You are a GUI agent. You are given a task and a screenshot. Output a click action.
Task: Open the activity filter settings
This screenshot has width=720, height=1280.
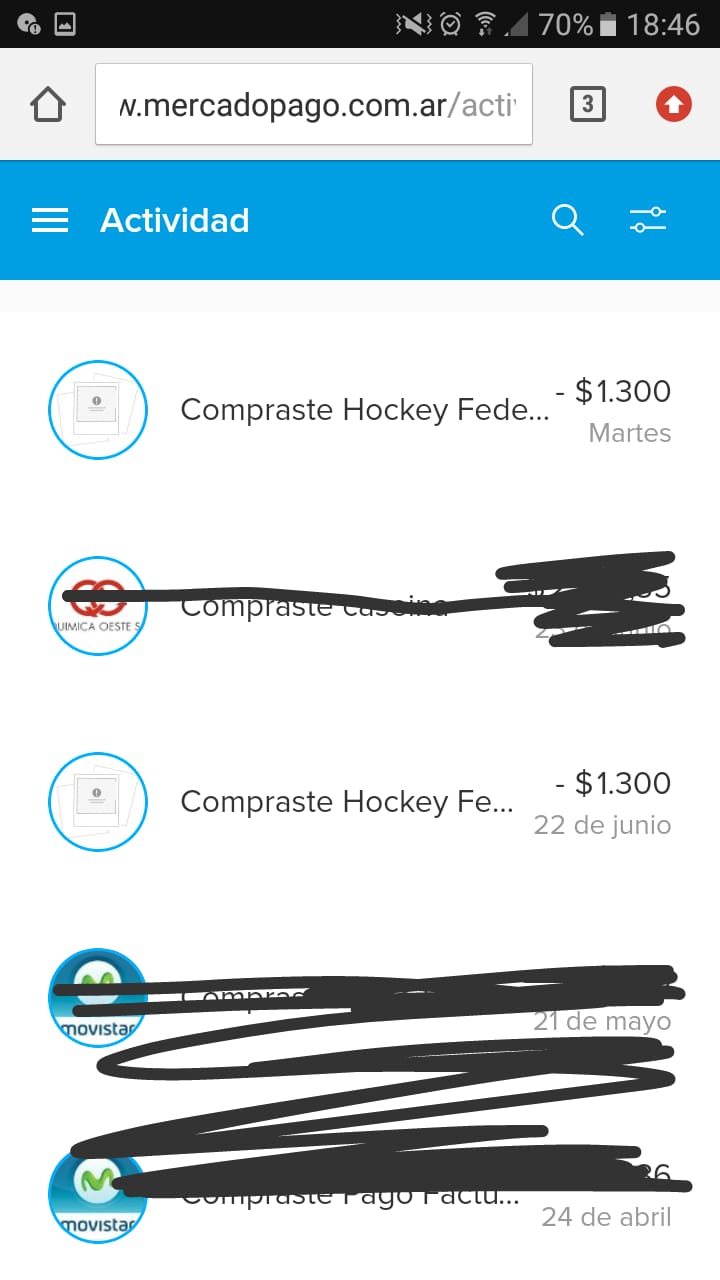(x=647, y=221)
